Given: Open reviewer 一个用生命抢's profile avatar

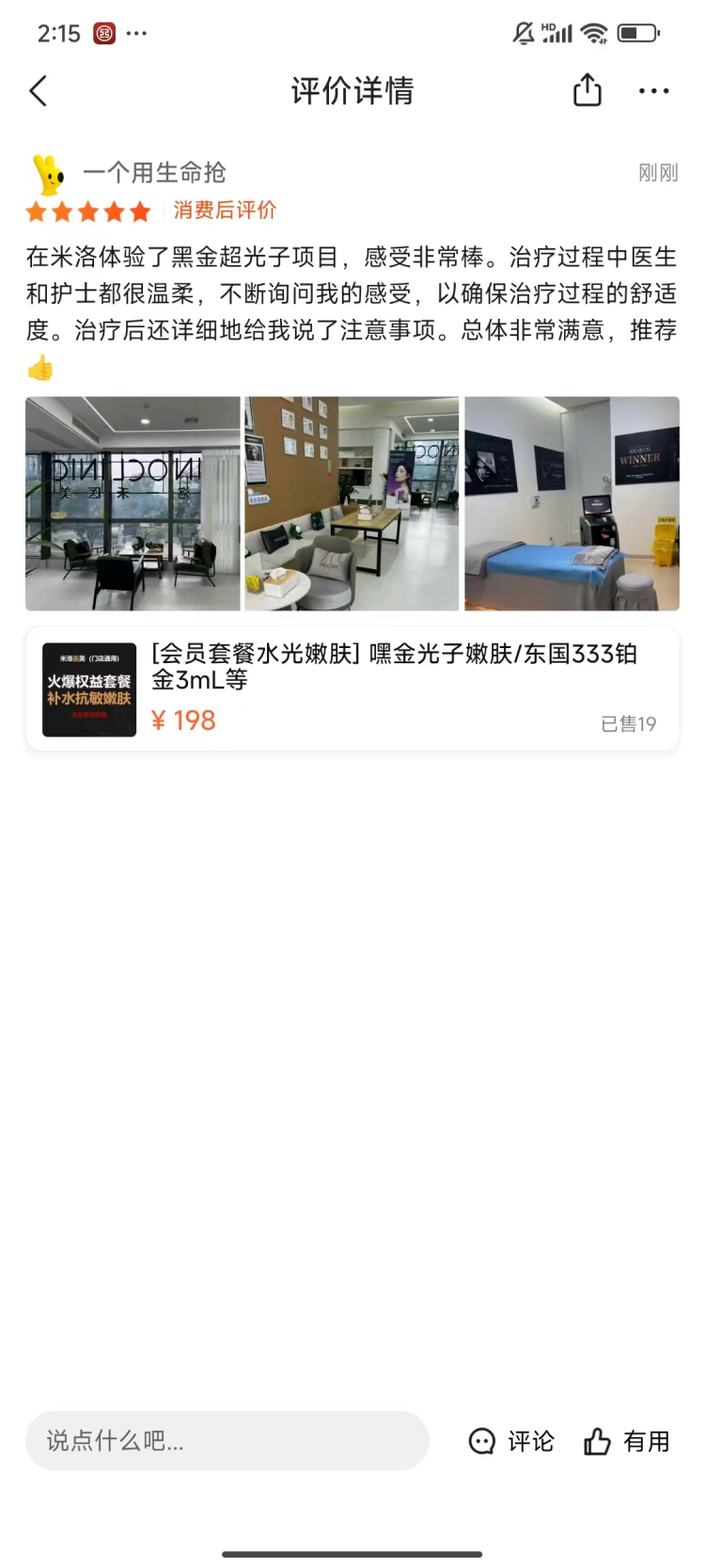Looking at the screenshot, I should [49, 176].
